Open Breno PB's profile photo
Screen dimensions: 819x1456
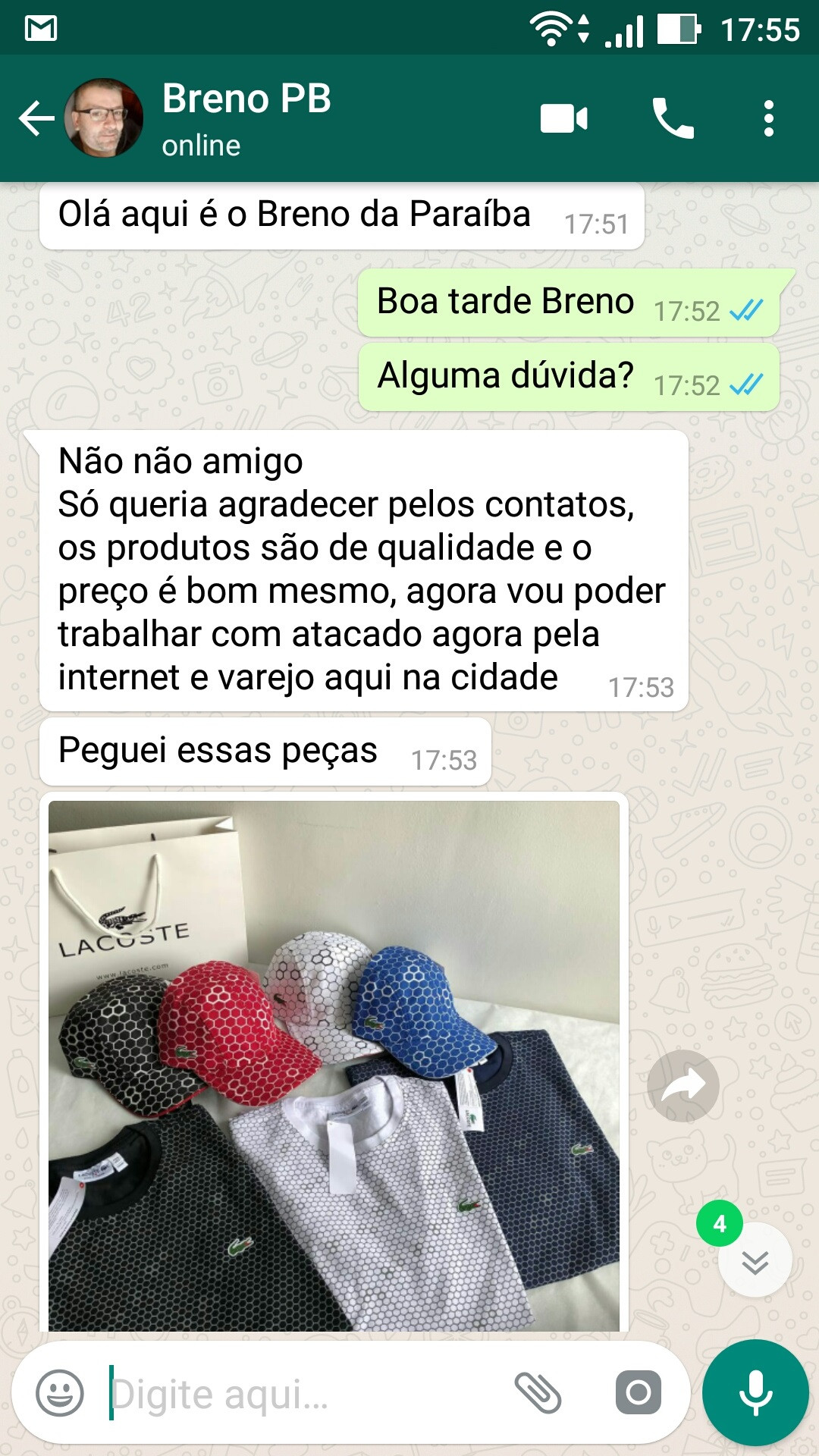click(104, 118)
